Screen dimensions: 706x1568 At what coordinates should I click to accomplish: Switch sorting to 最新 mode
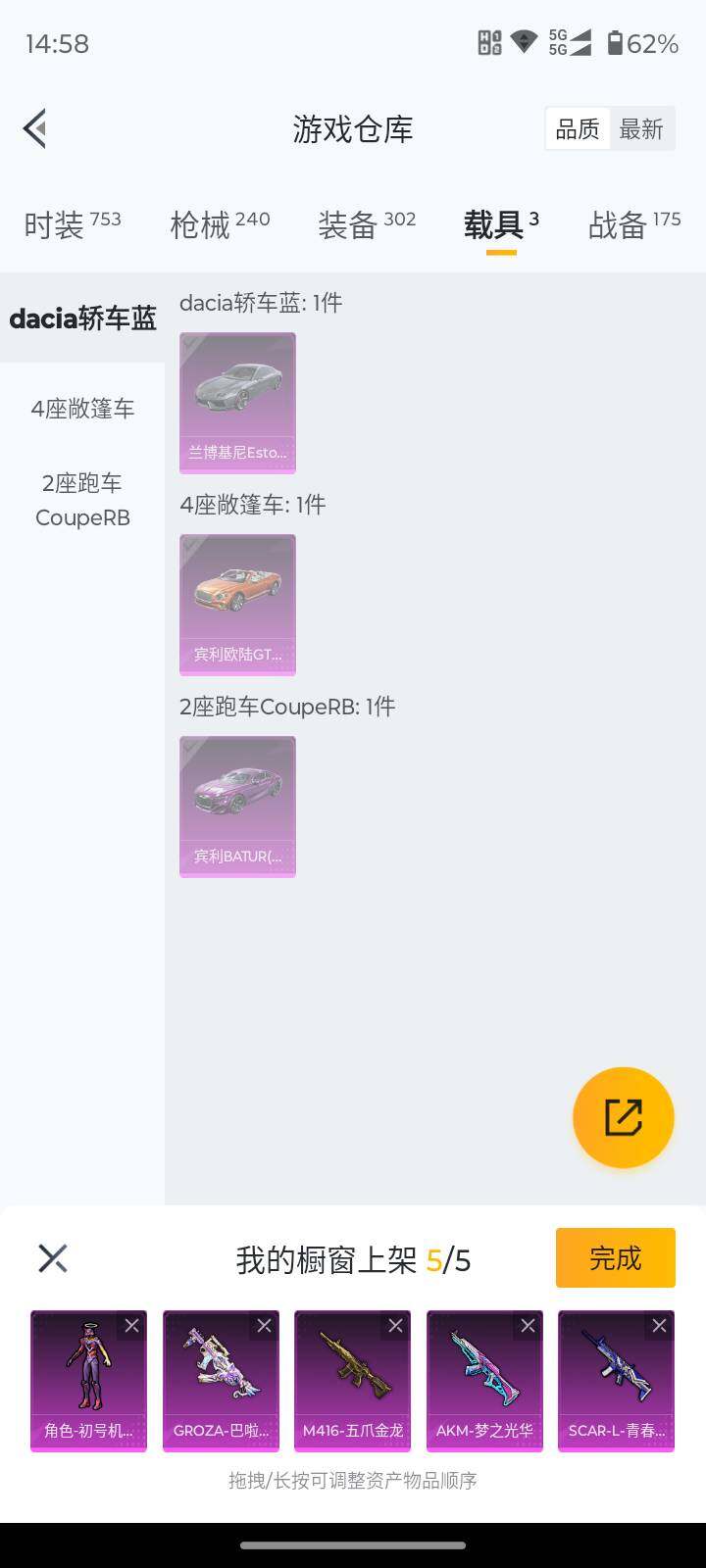[x=642, y=128]
